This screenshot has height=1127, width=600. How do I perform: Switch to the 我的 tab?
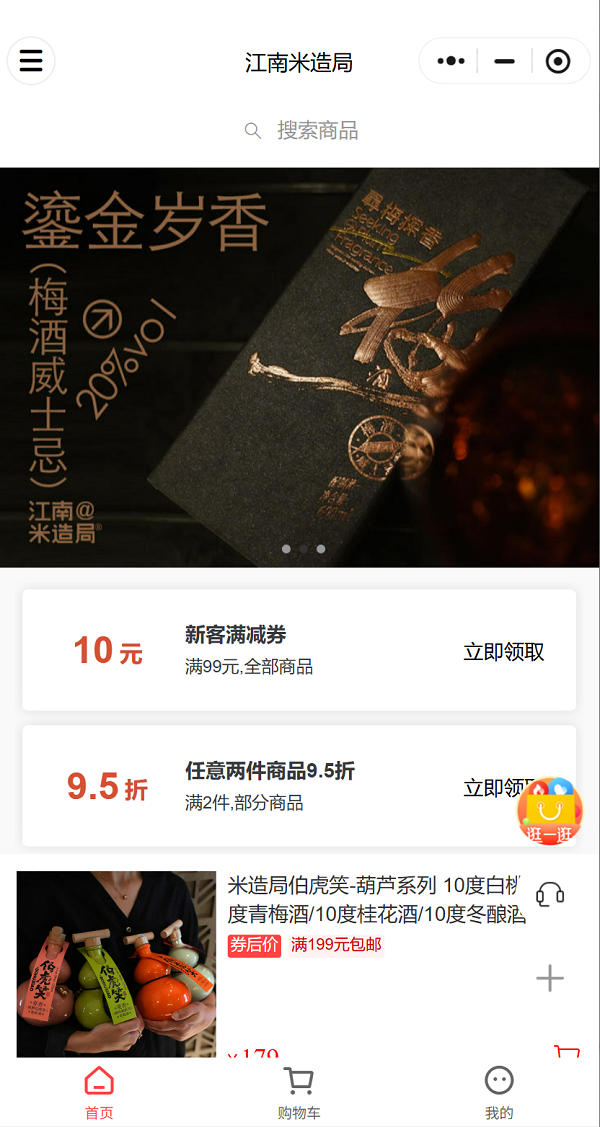point(498,1091)
